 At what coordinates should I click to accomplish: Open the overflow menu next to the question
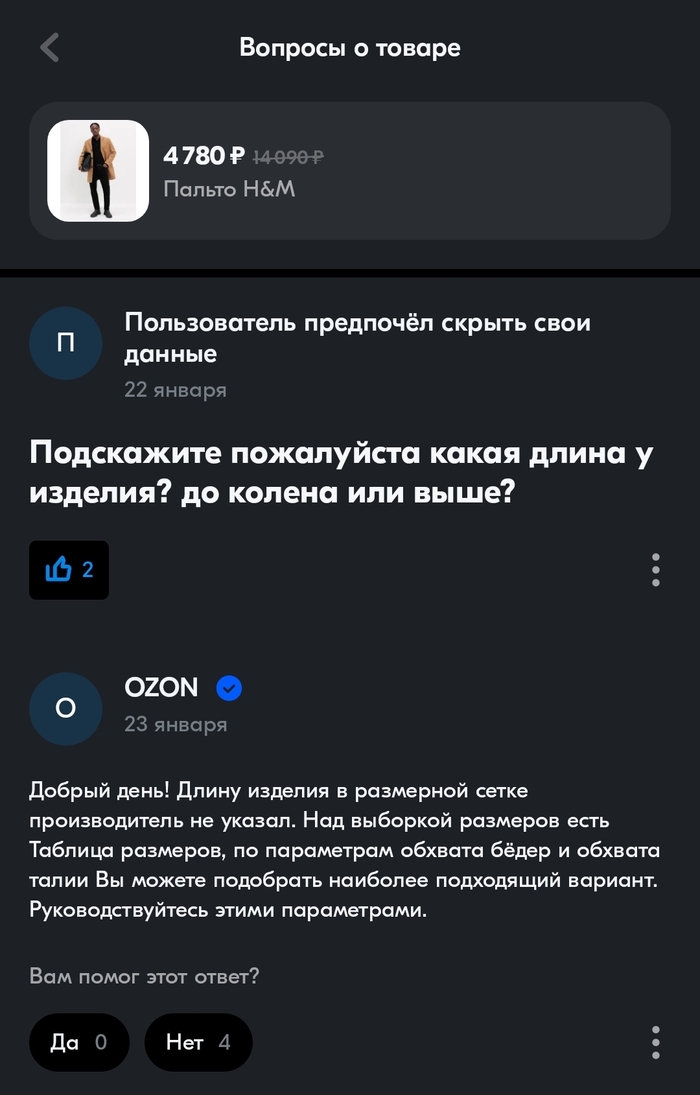pos(656,569)
